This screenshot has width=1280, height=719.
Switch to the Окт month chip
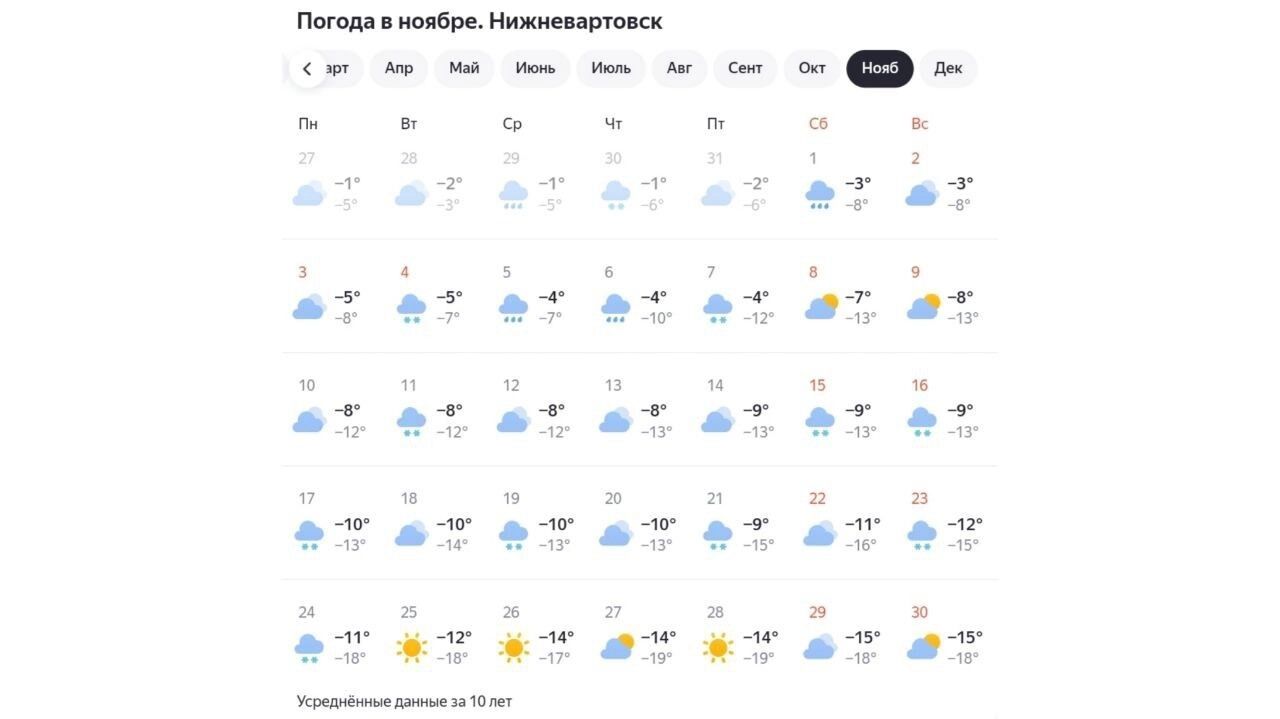[x=812, y=69]
